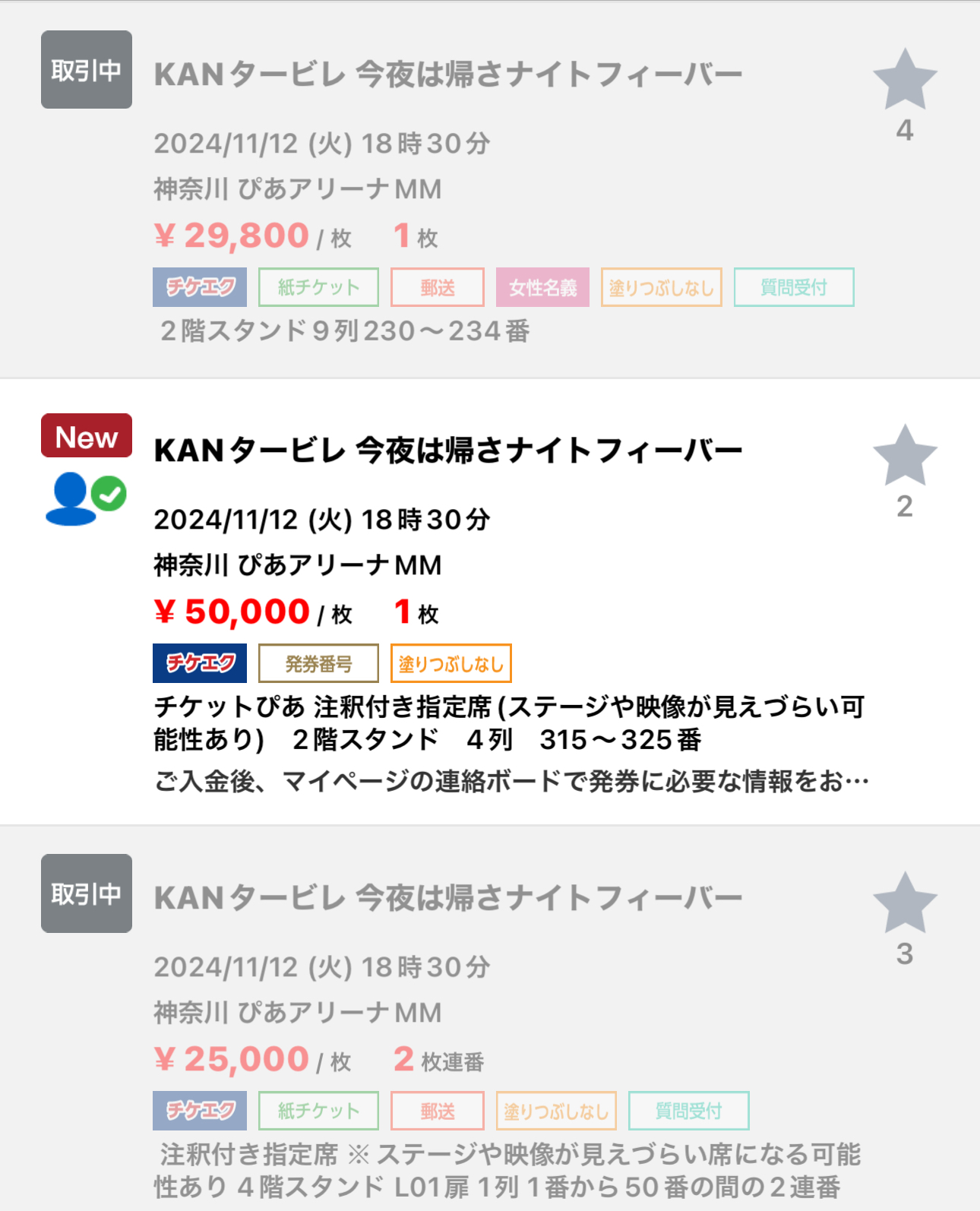Open the ¥29,800 ticket listing
The width and height of the screenshot is (980, 1211).
click(x=447, y=74)
